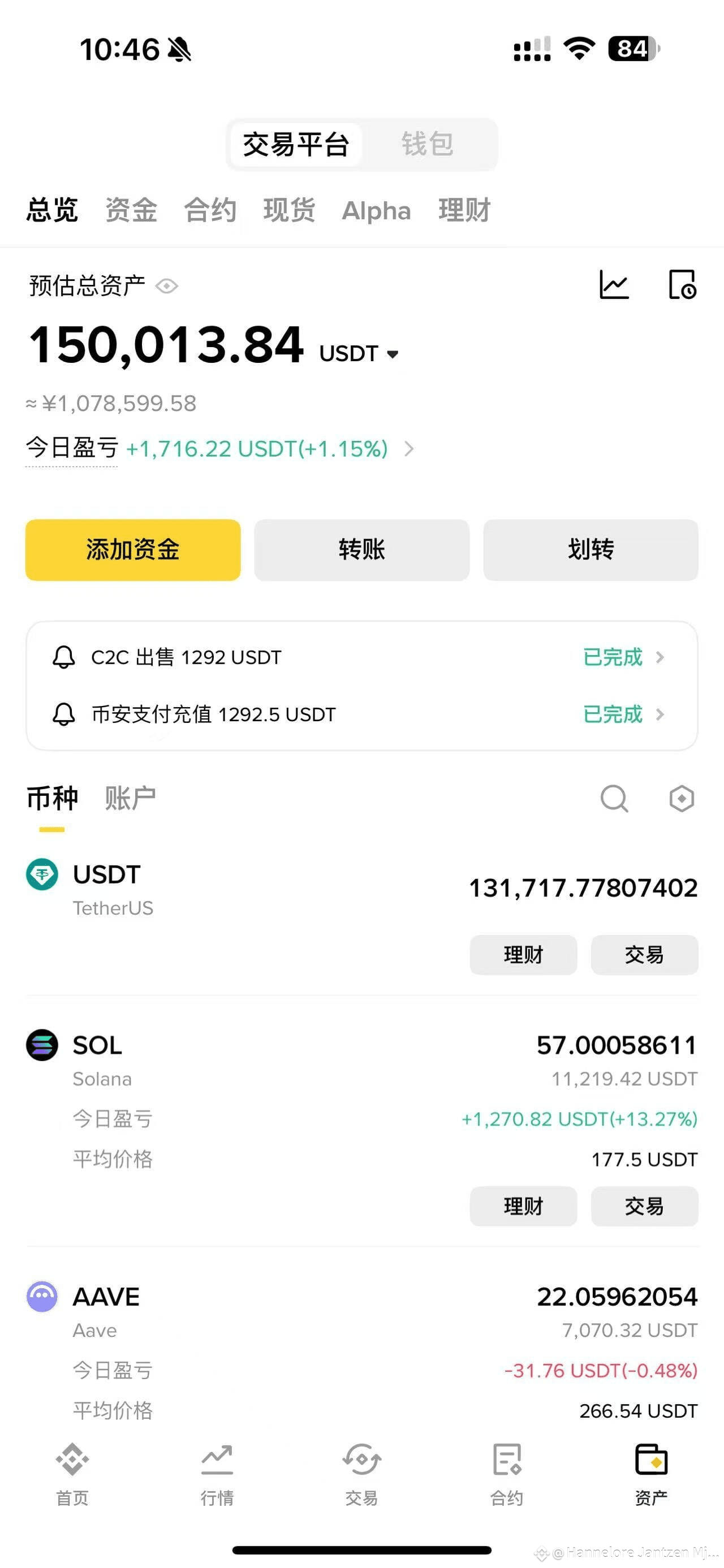Open the C2C 出售 1292 USDT notification
This screenshot has height=1568, width=724.
coord(361,657)
